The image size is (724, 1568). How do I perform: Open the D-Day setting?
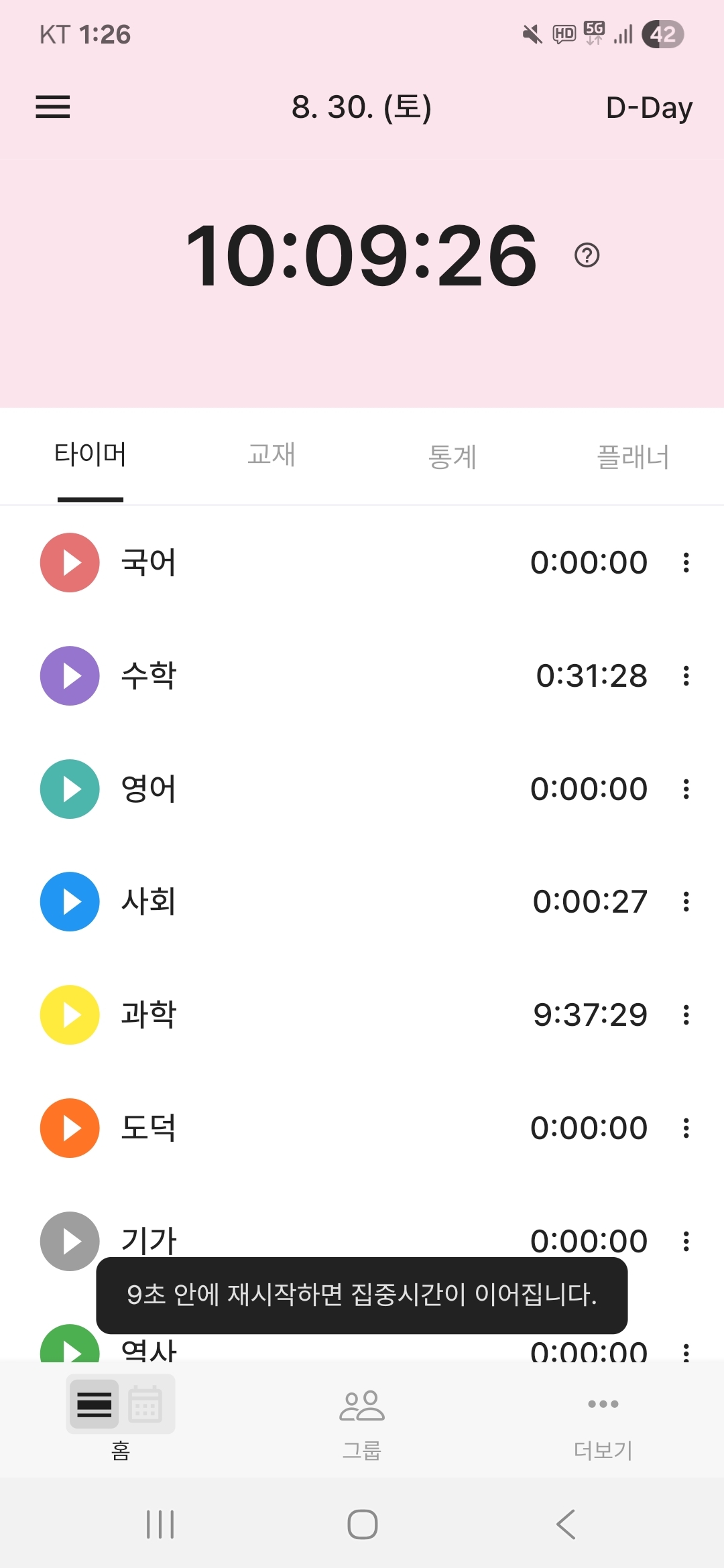pos(648,108)
